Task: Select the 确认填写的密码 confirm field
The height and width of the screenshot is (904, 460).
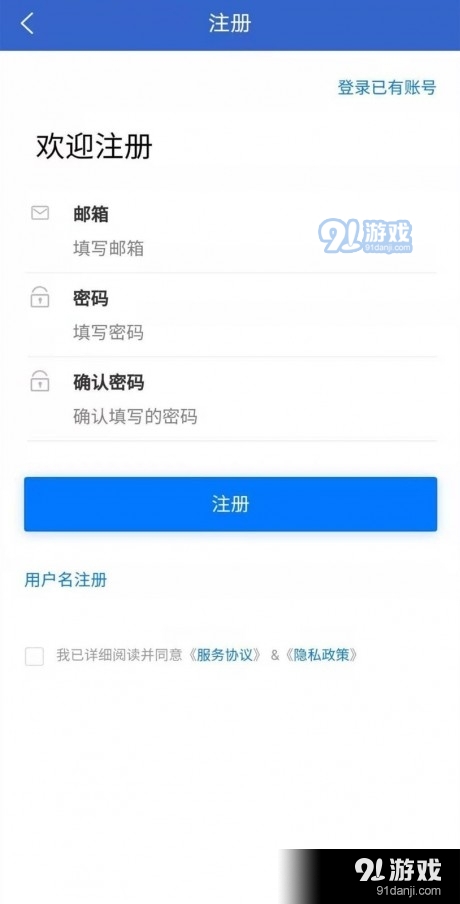Action: (x=254, y=416)
